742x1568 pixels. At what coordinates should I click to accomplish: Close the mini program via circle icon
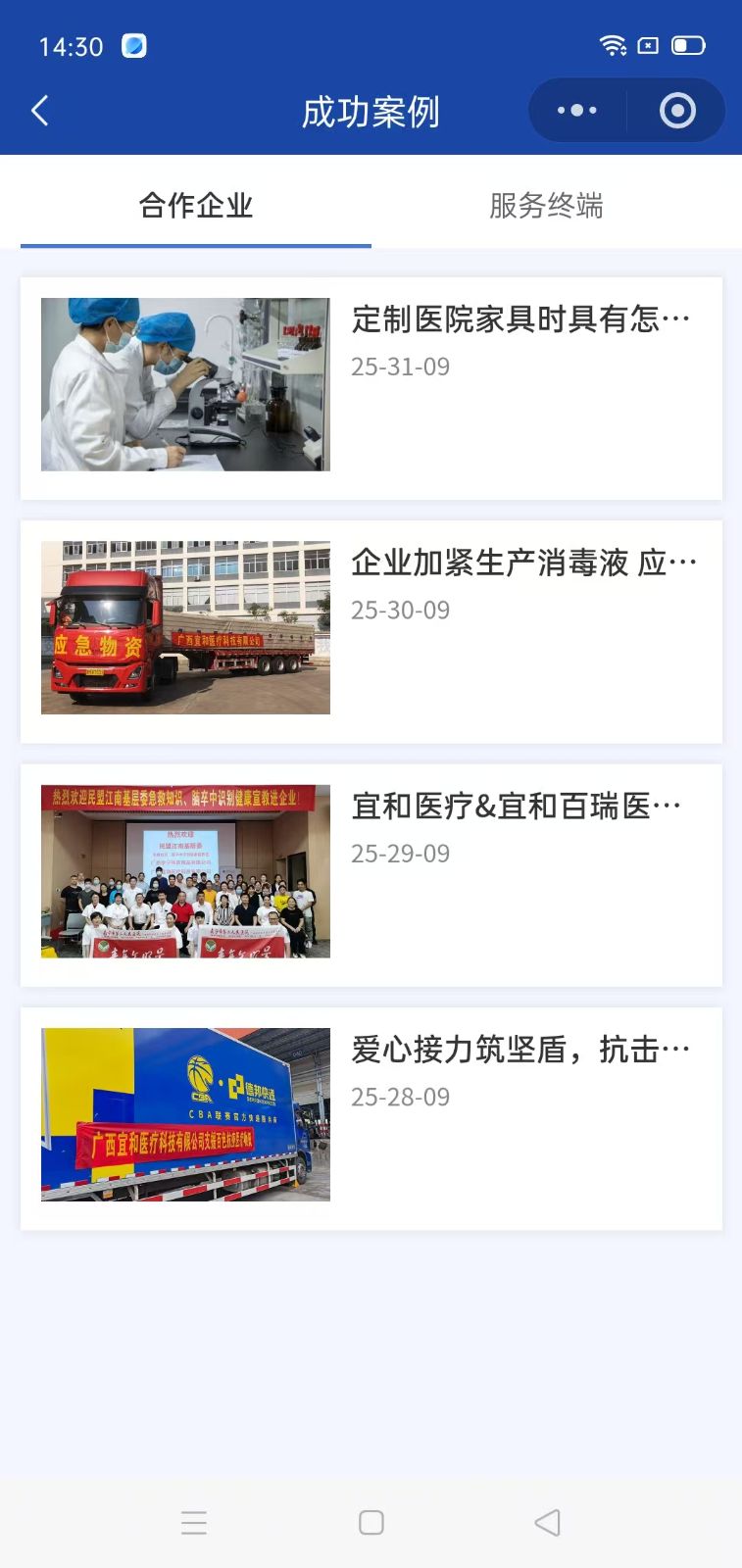point(677,111)
